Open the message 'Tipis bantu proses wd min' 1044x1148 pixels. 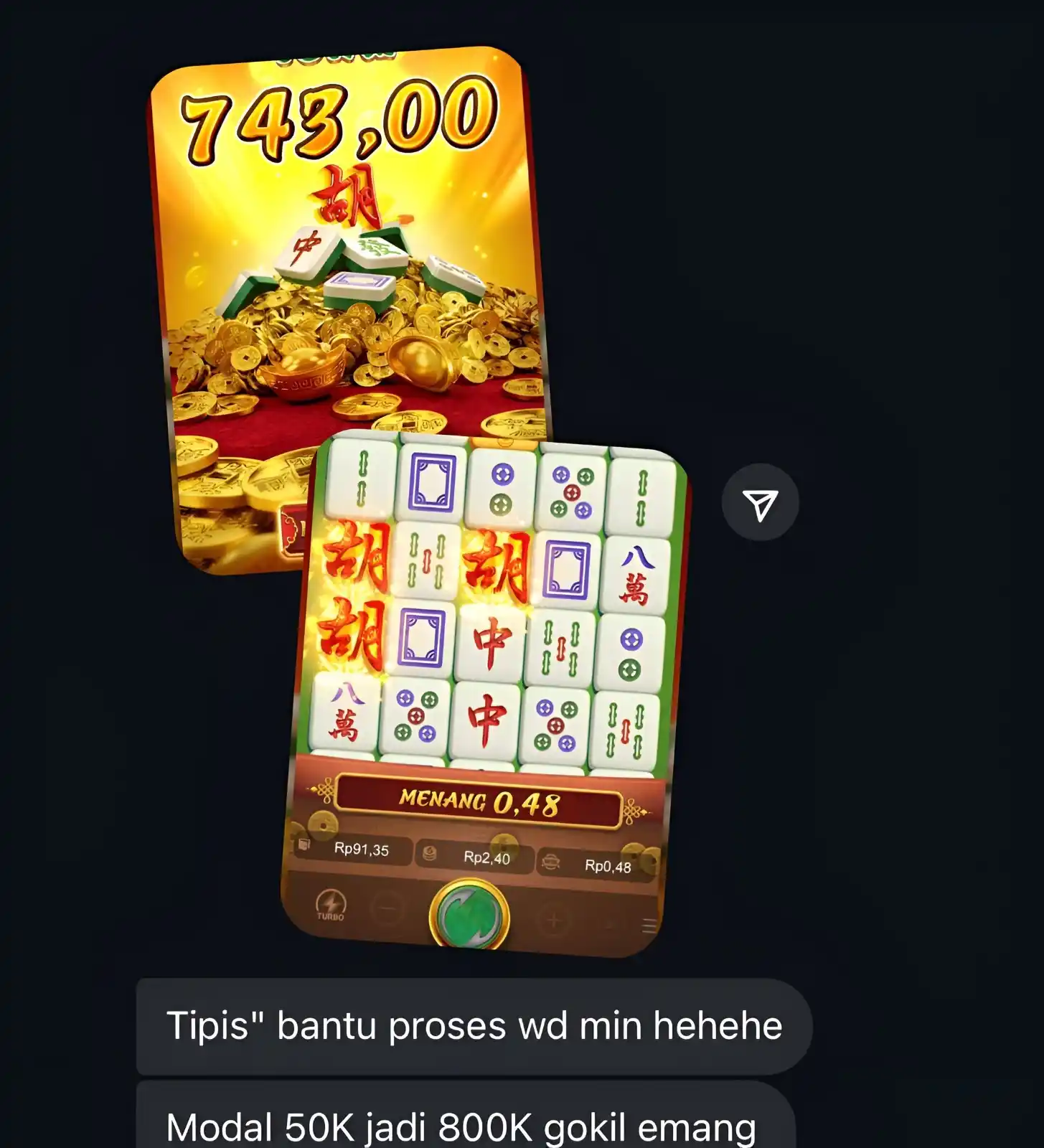click(474, 1025)
